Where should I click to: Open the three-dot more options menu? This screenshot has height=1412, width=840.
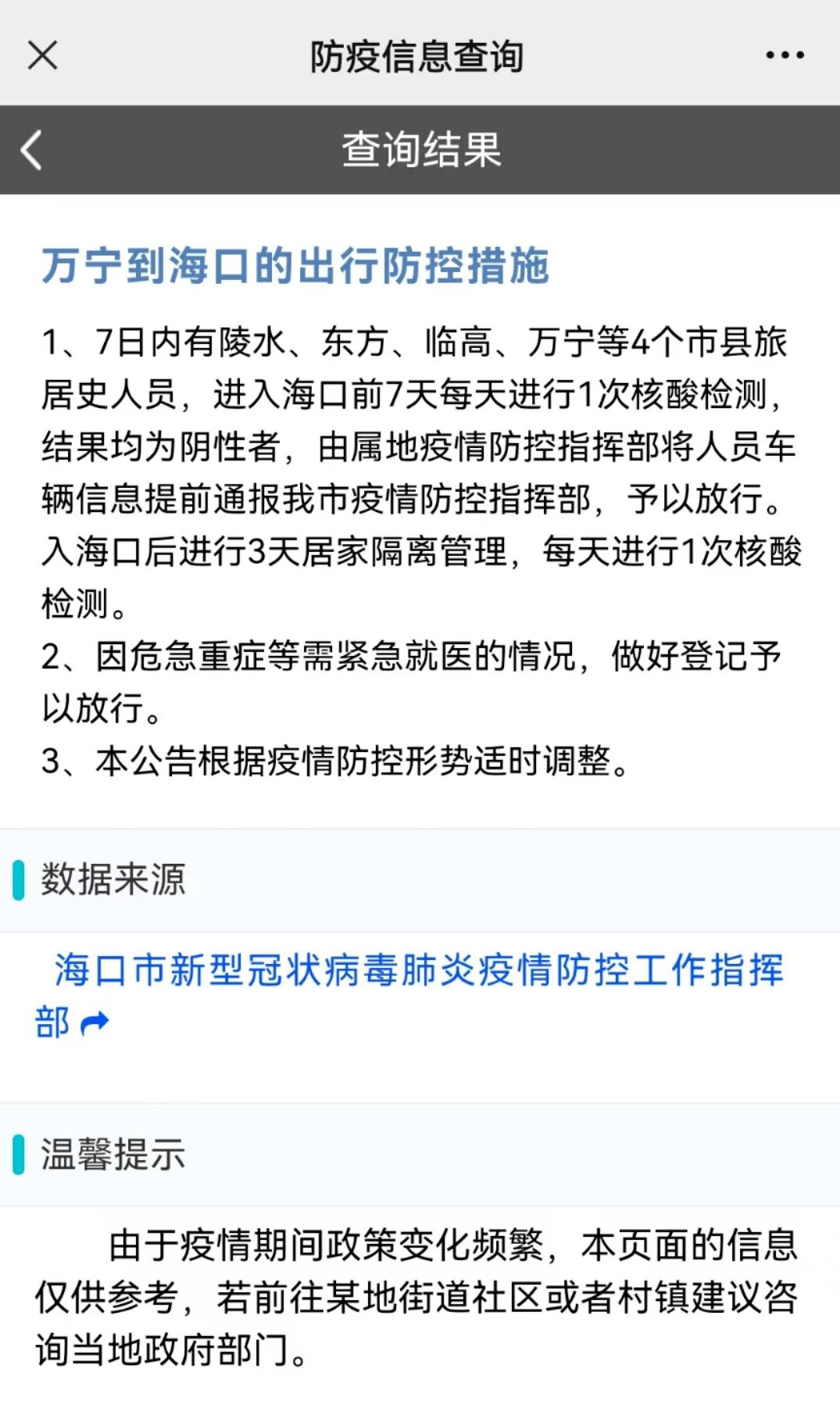[x=785, y=56]
